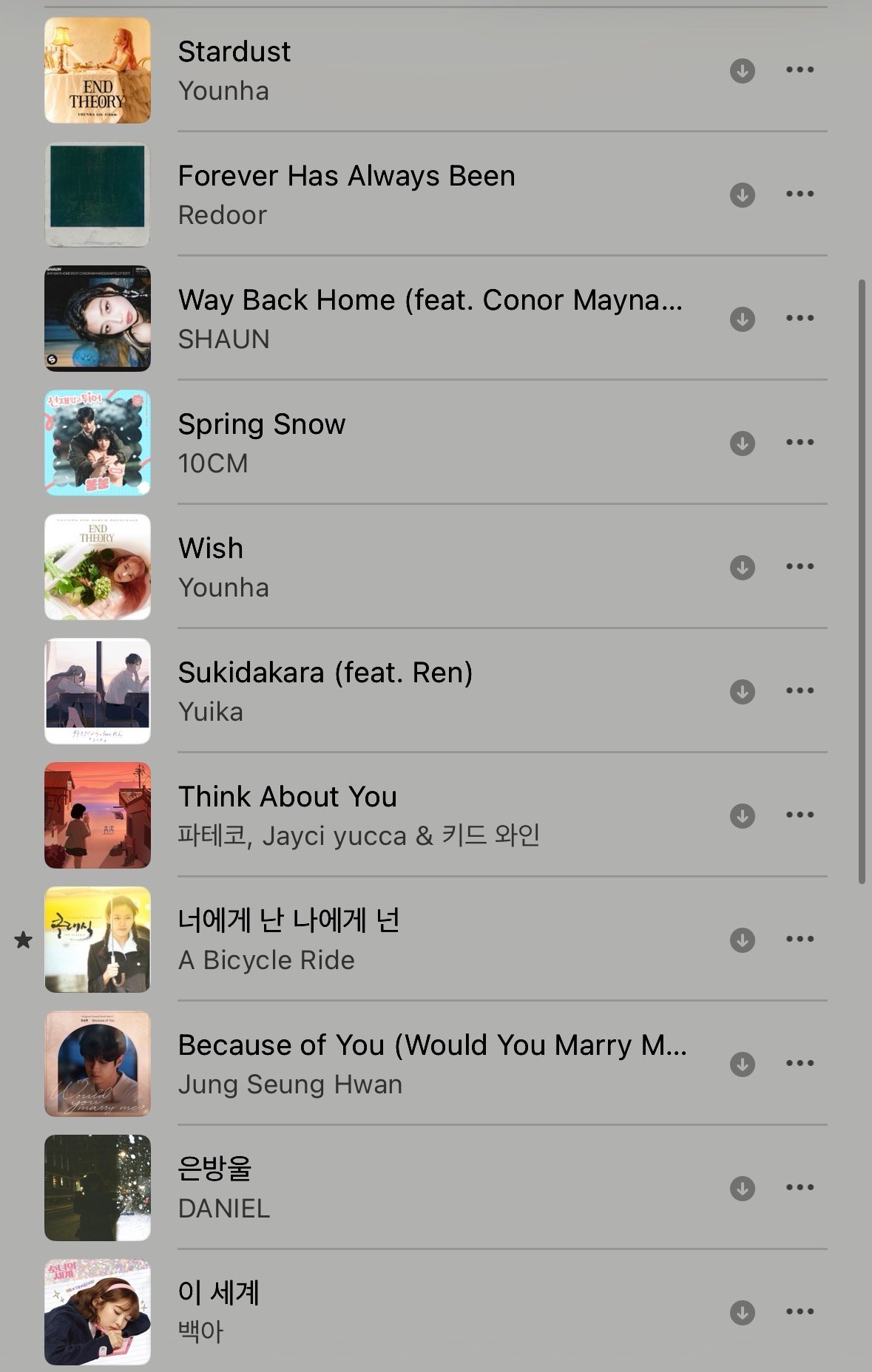The image size is (872, 1372).
Task: Download Forever Has Always Been
Action: coord(742,195)
